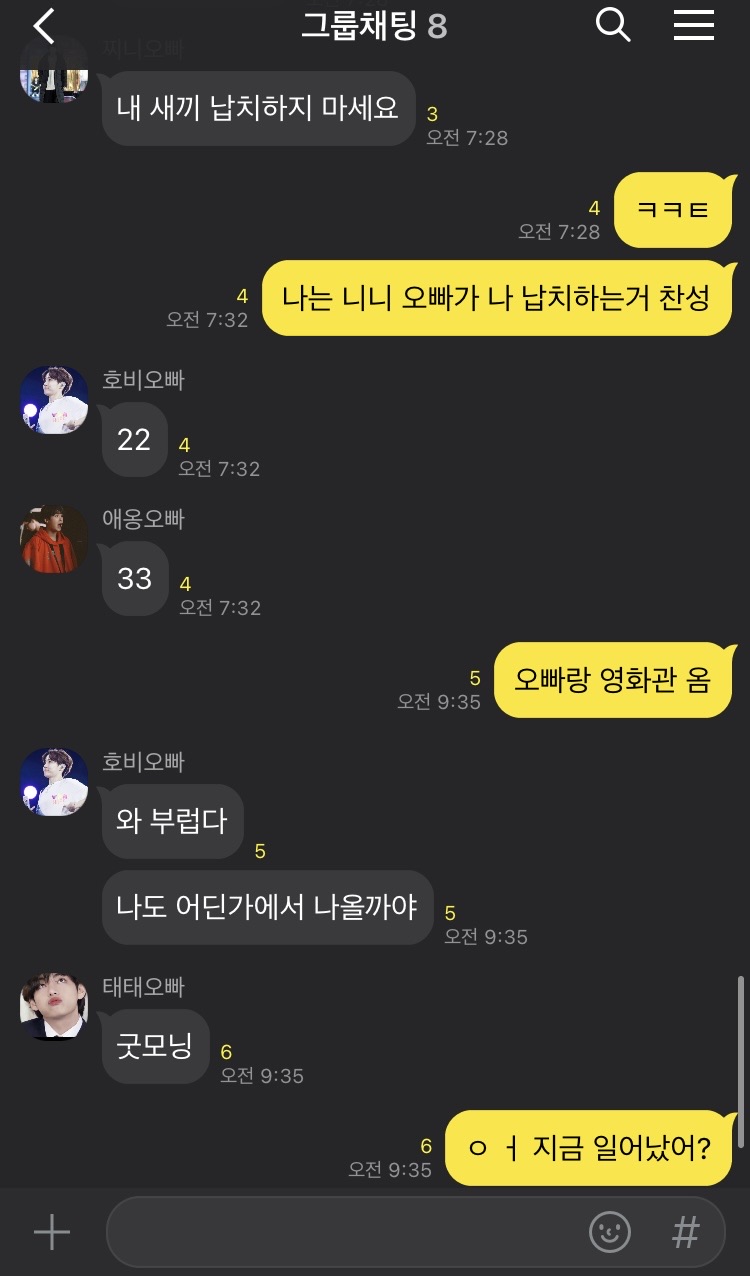View 호비오빠's profile above the 22 message
This screenshot has width=750, height=1276.
tap(54, 400)
